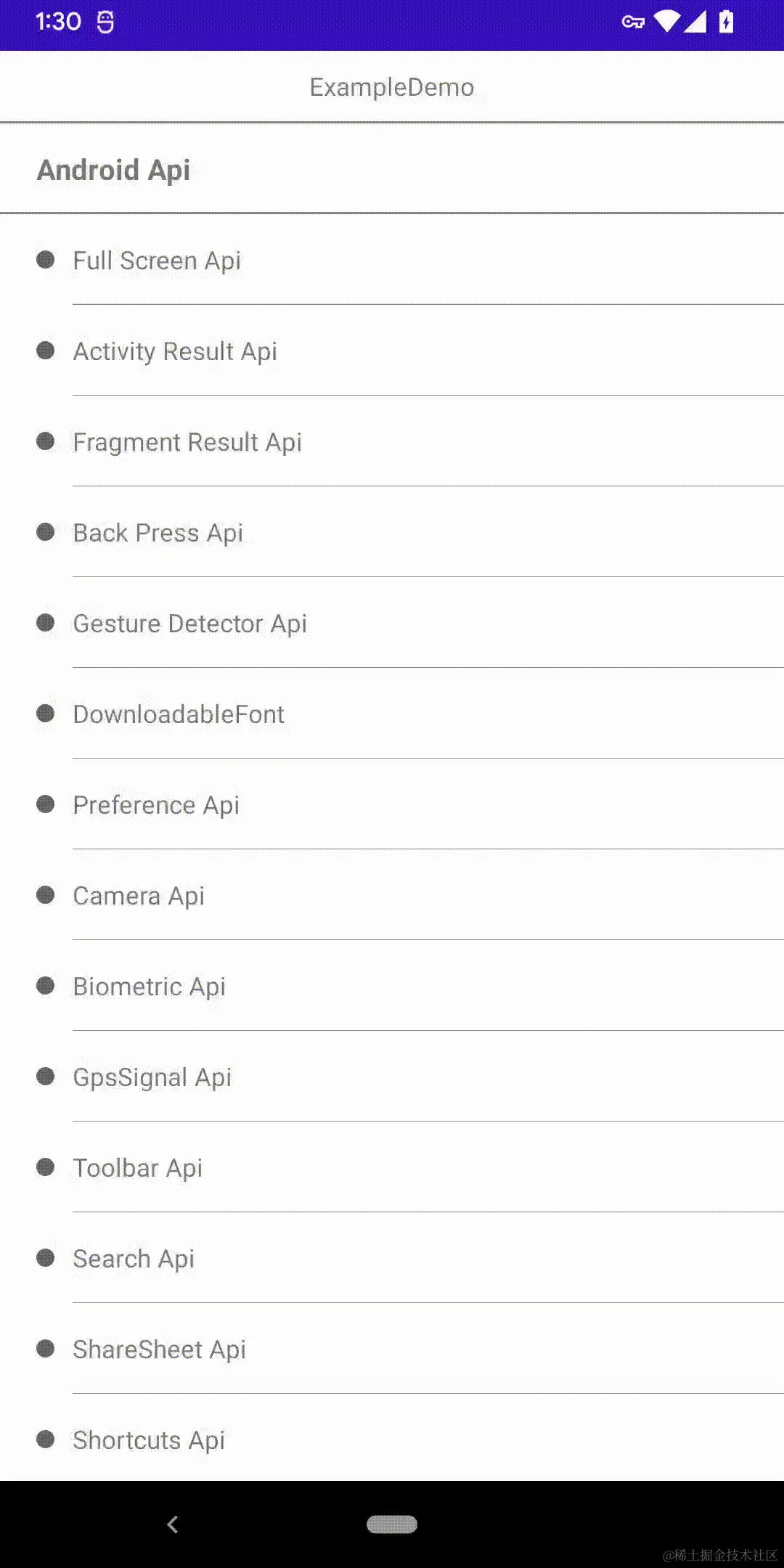Launch the Camera Api demo
Screen dimensions: 784x1568
(x=139, y=896)
